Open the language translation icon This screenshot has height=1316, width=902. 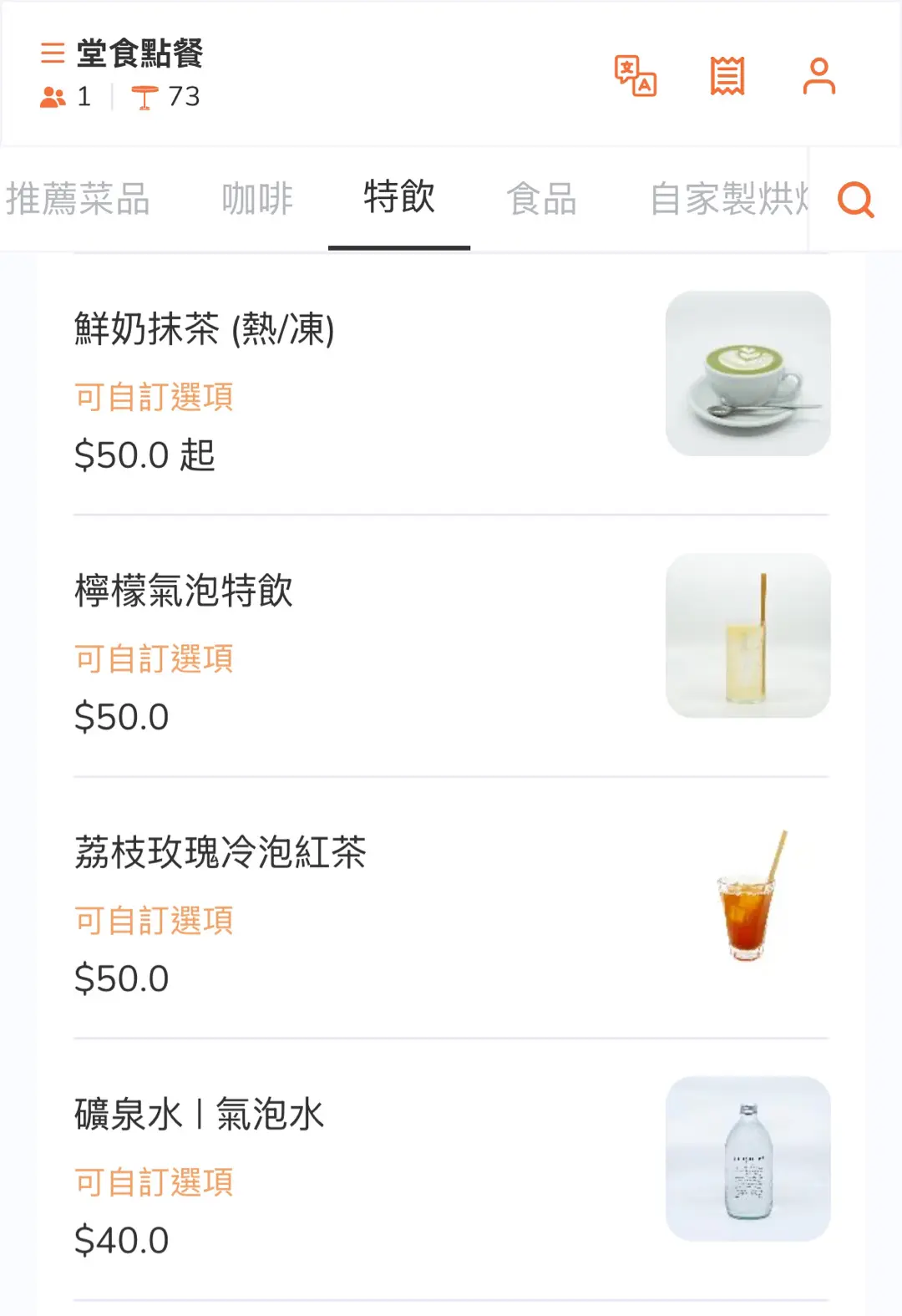[x=636, y=76]
